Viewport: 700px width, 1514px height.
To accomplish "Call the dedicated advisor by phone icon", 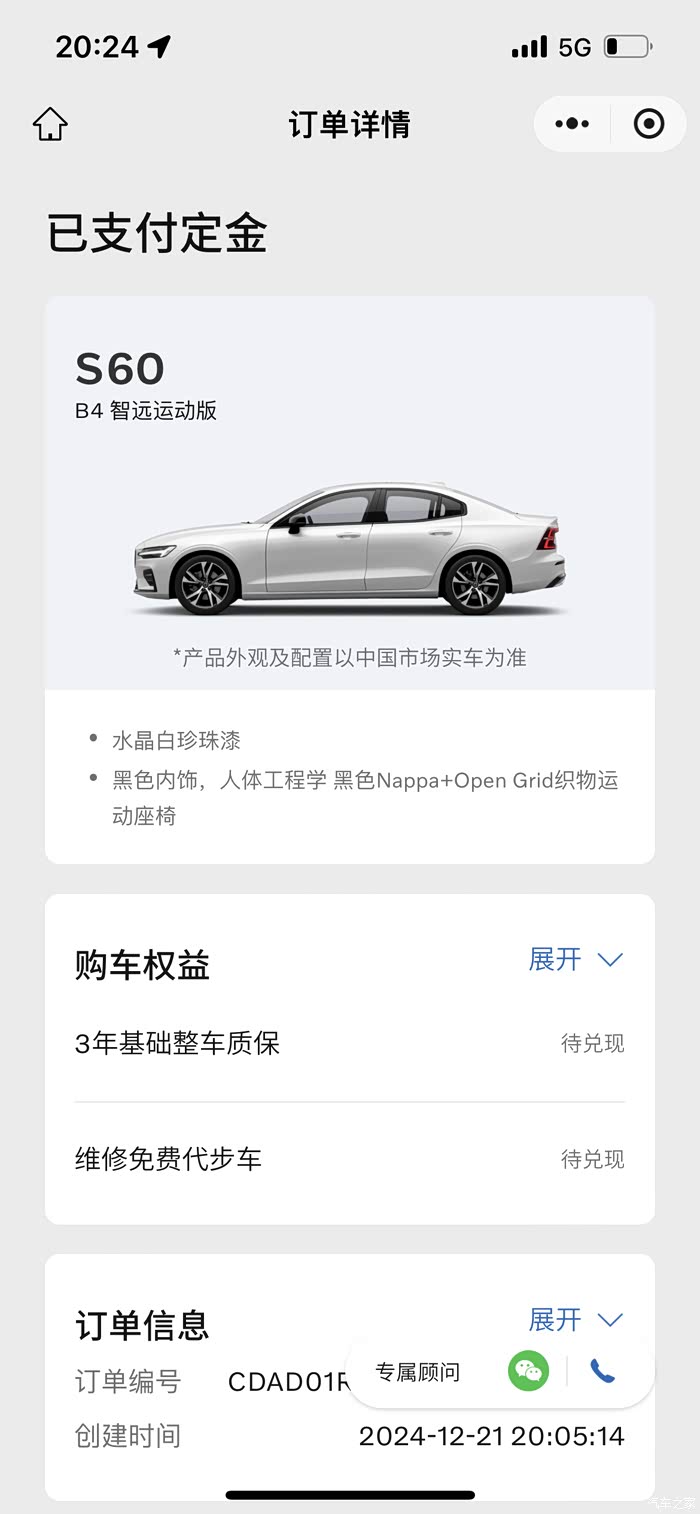I will point(602,1371).
